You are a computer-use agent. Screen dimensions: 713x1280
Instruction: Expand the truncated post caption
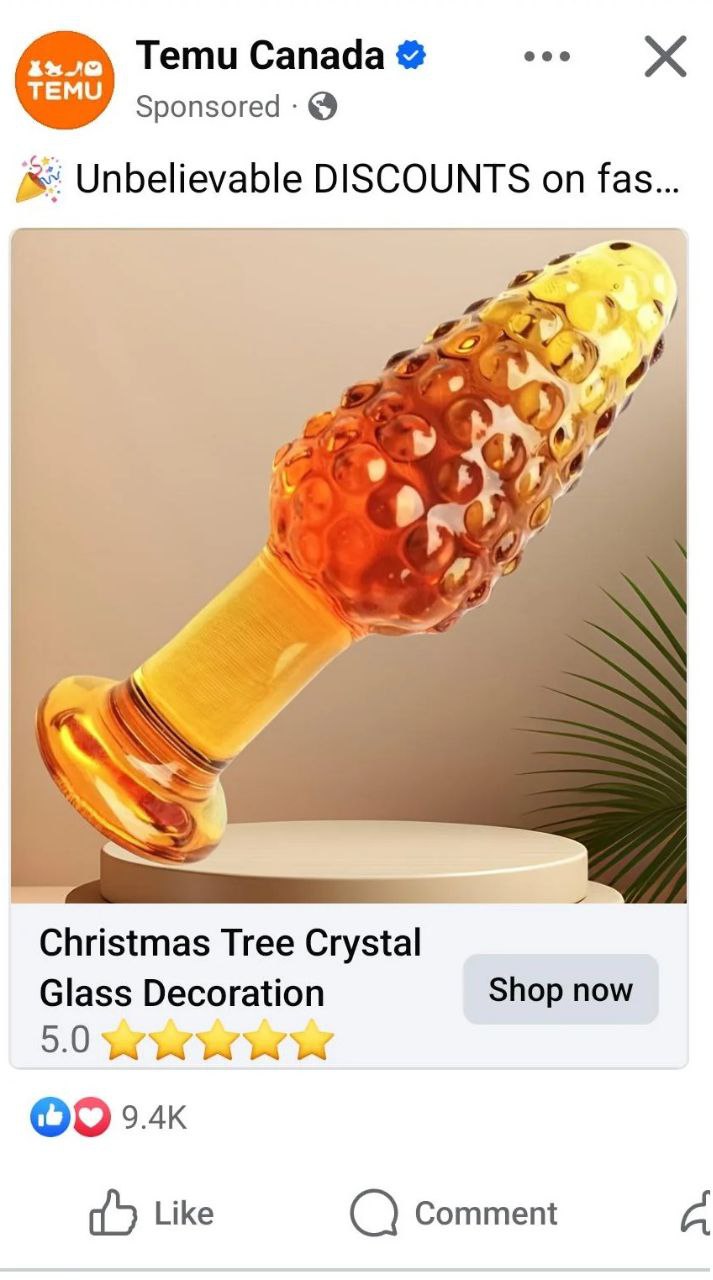[640, 179]
